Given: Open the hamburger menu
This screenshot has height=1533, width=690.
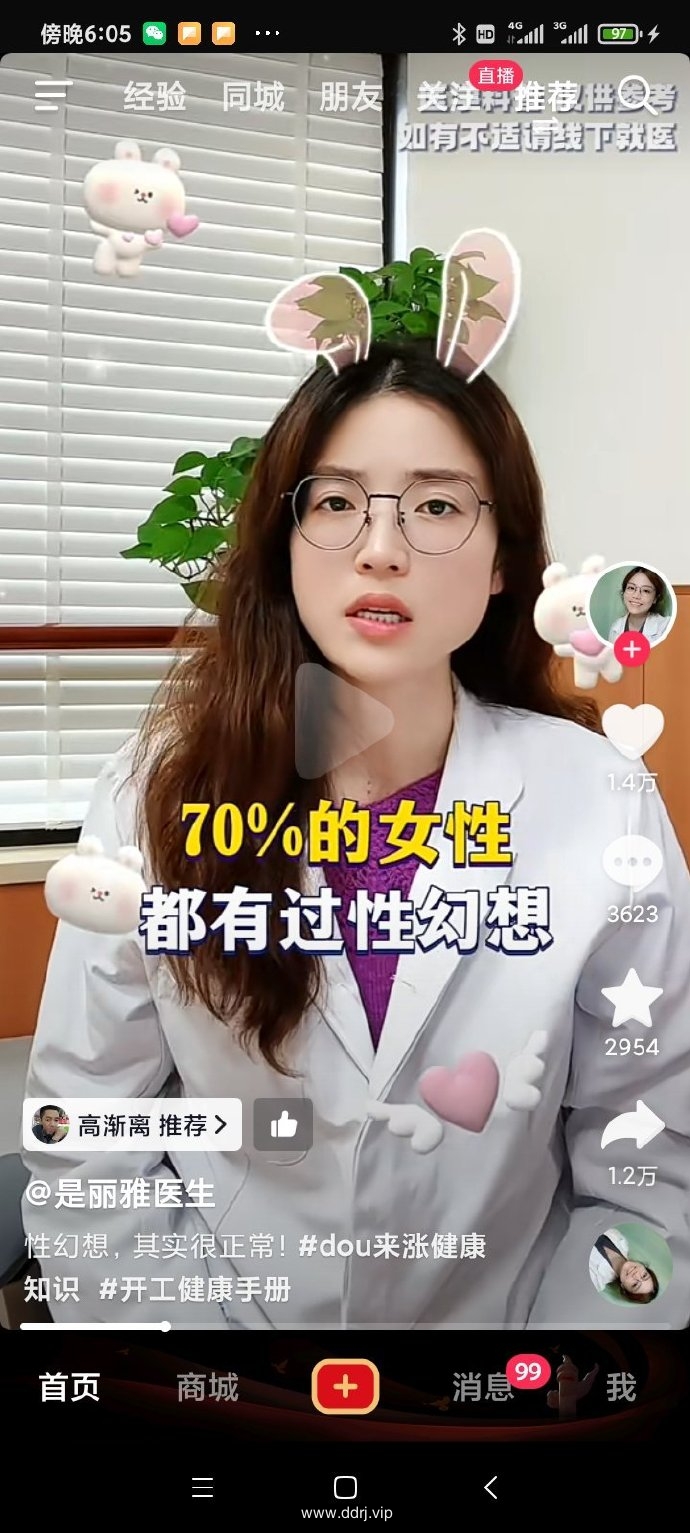Looking at the screenshot, I should click(52, 96).
